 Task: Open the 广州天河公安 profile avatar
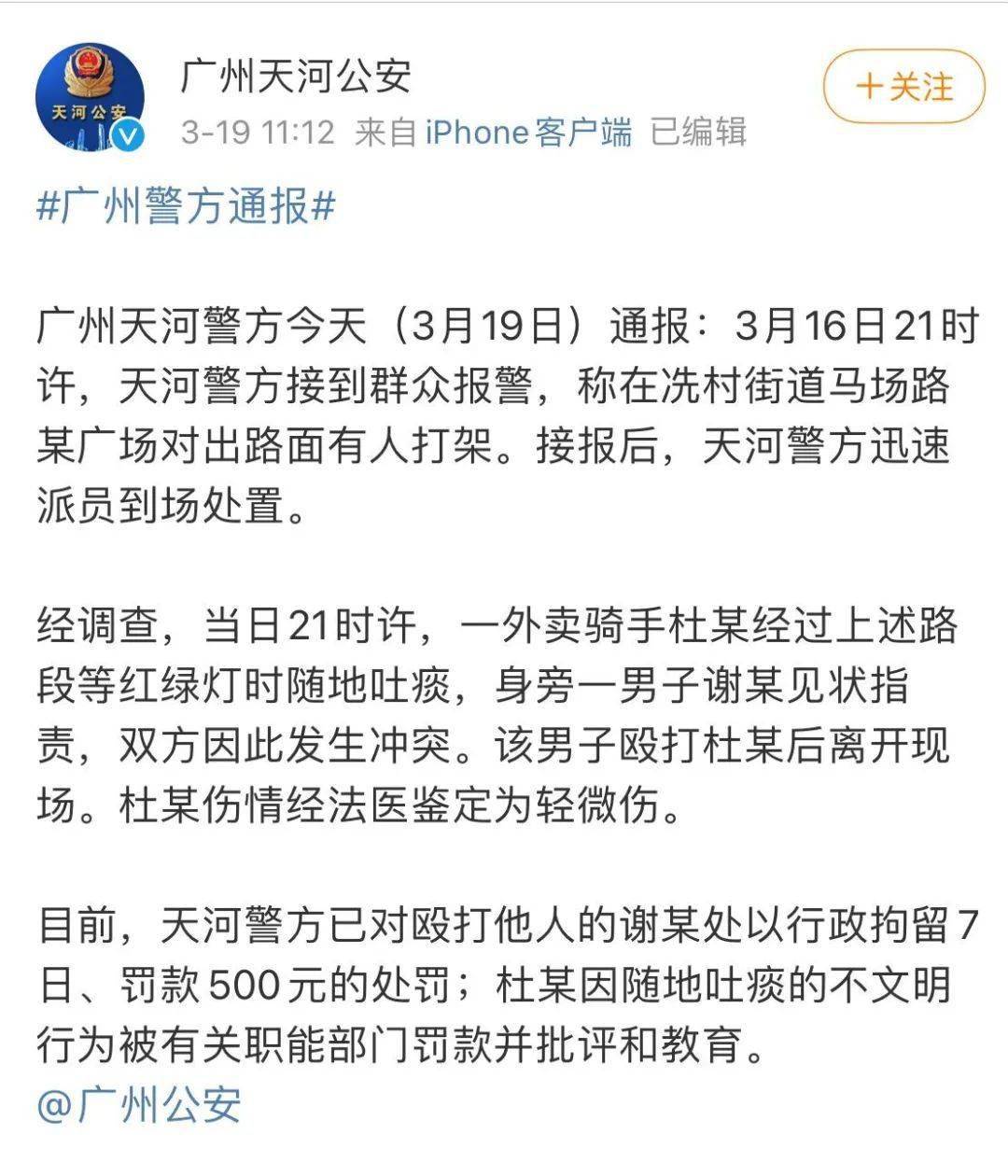tap(90, 97)
